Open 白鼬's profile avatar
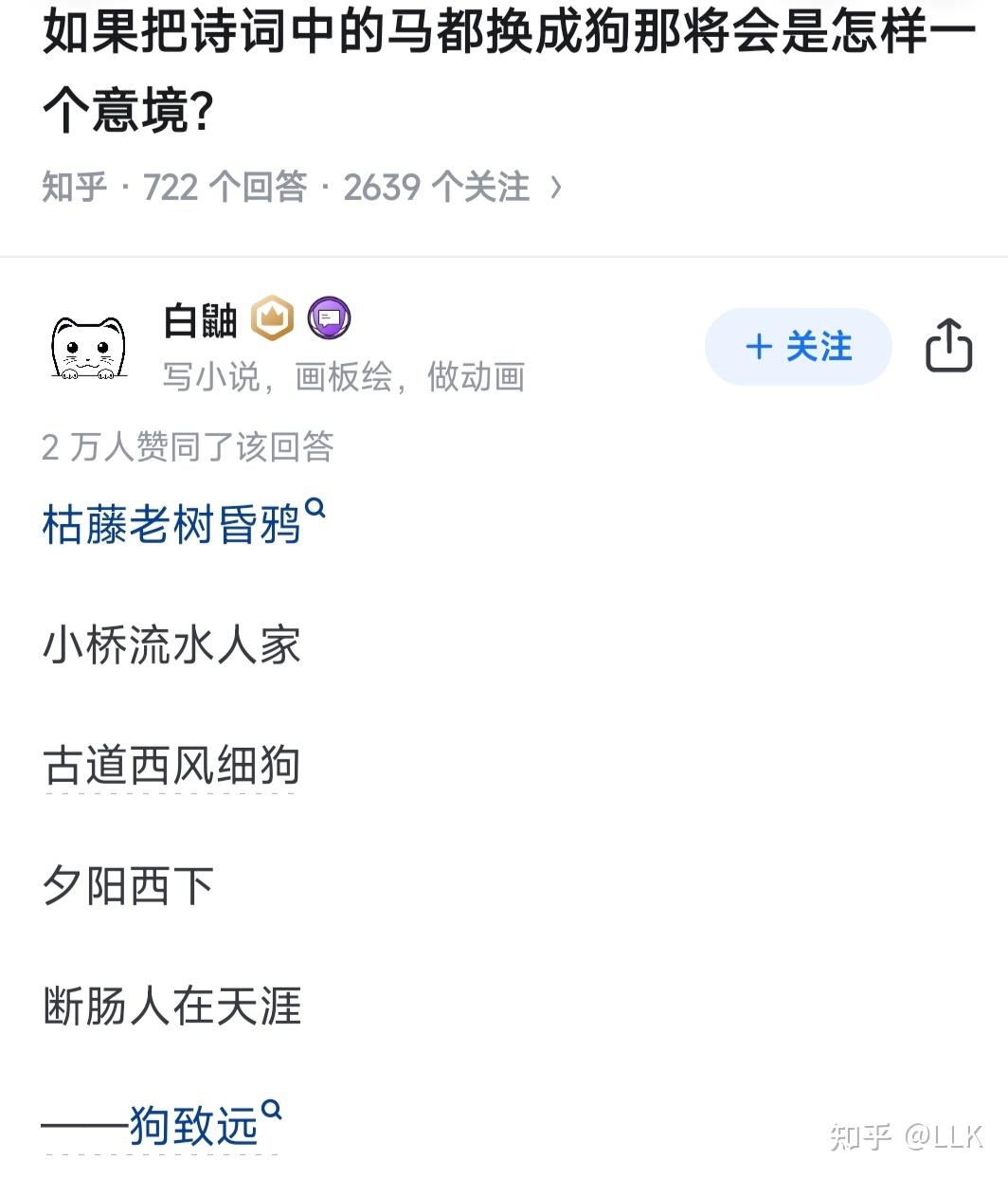Viewport: 1008px width, 1179px height. (x=88, y=348)
